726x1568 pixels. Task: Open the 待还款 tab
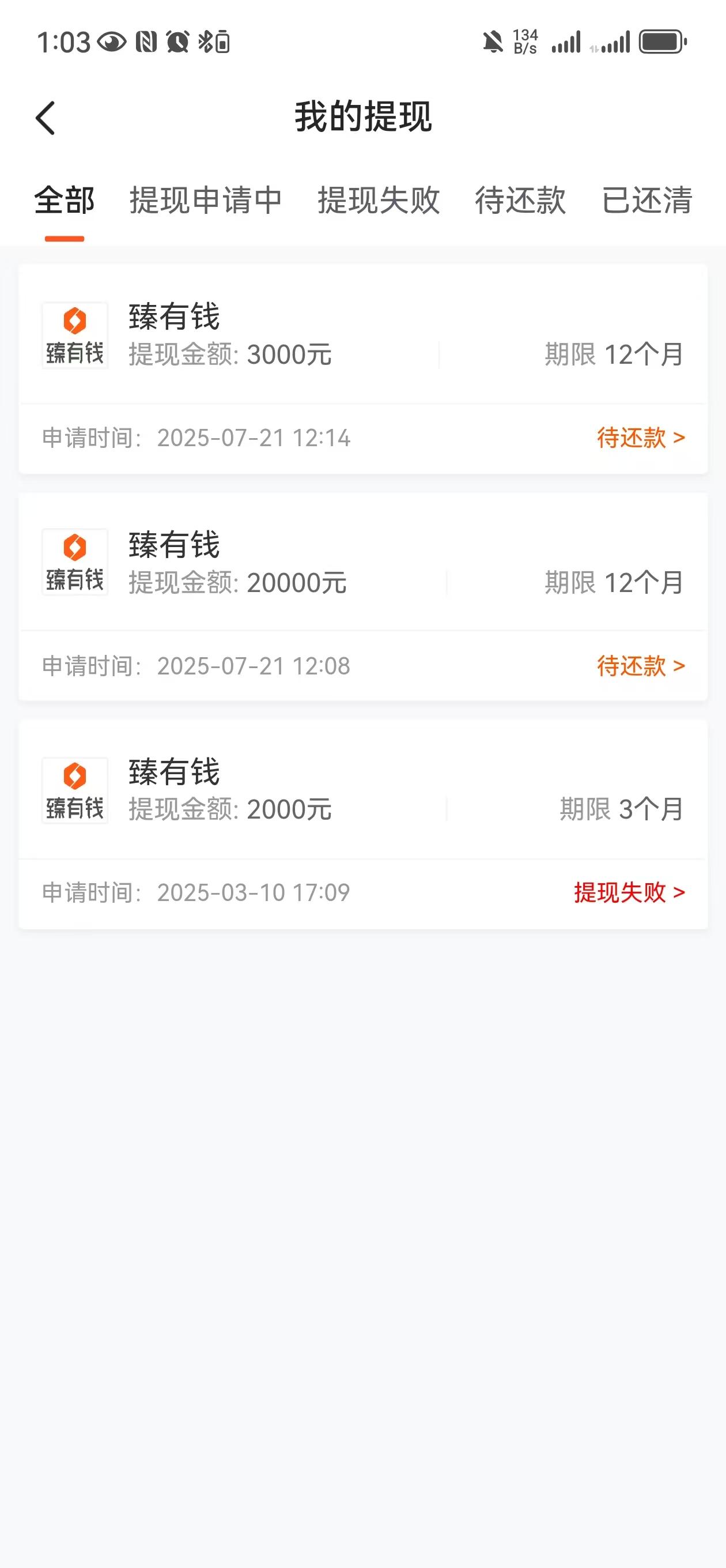[x=520, y=200]
